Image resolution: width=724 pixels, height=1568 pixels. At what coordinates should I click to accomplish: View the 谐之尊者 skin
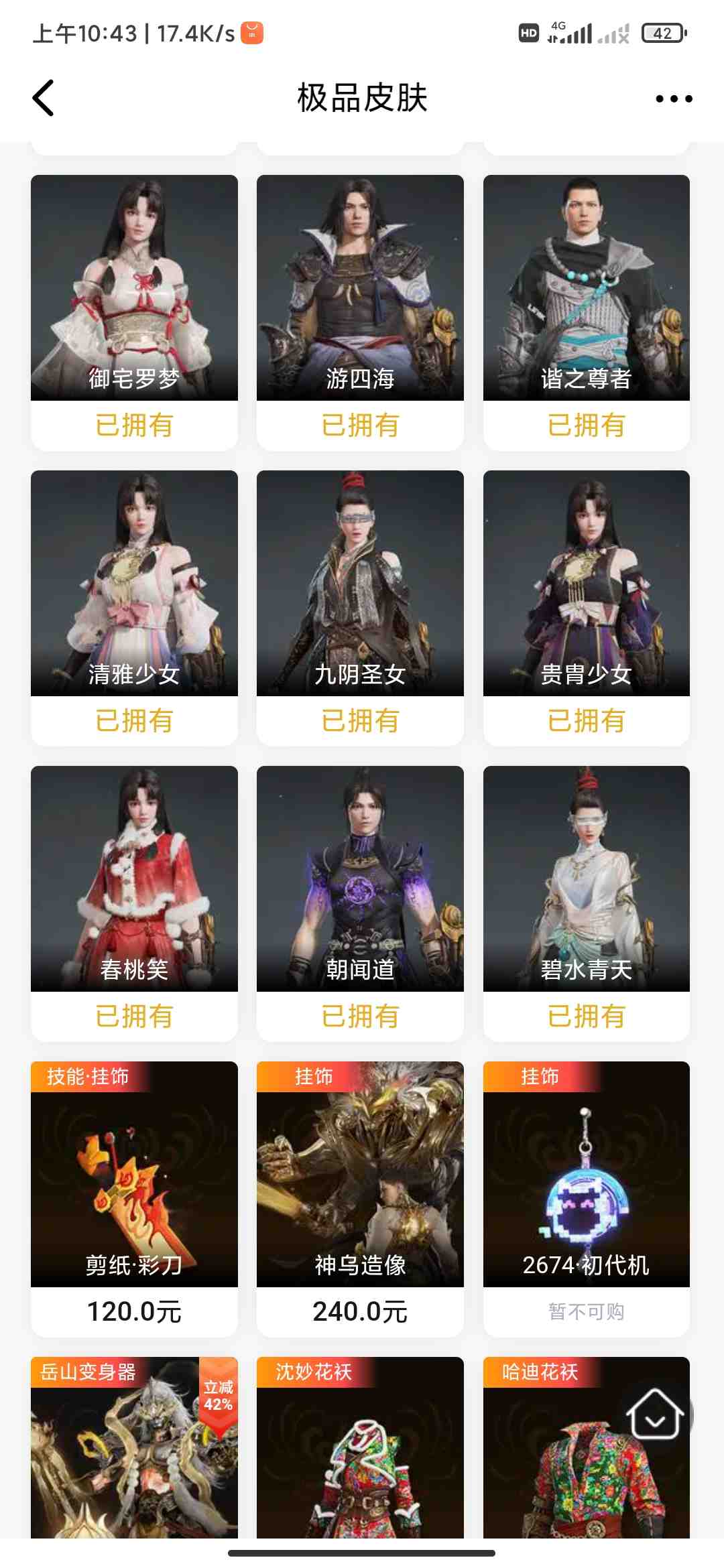tap(586, 288)
